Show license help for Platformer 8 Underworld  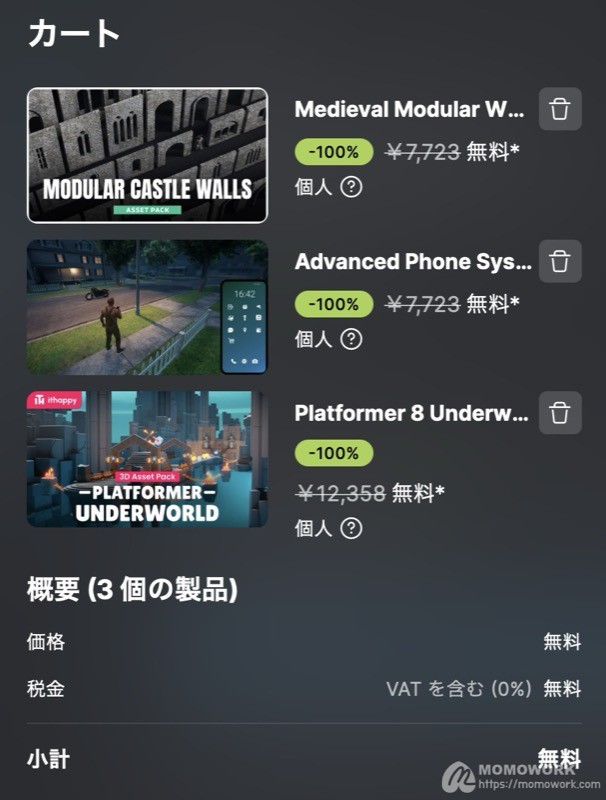(351, 529)
